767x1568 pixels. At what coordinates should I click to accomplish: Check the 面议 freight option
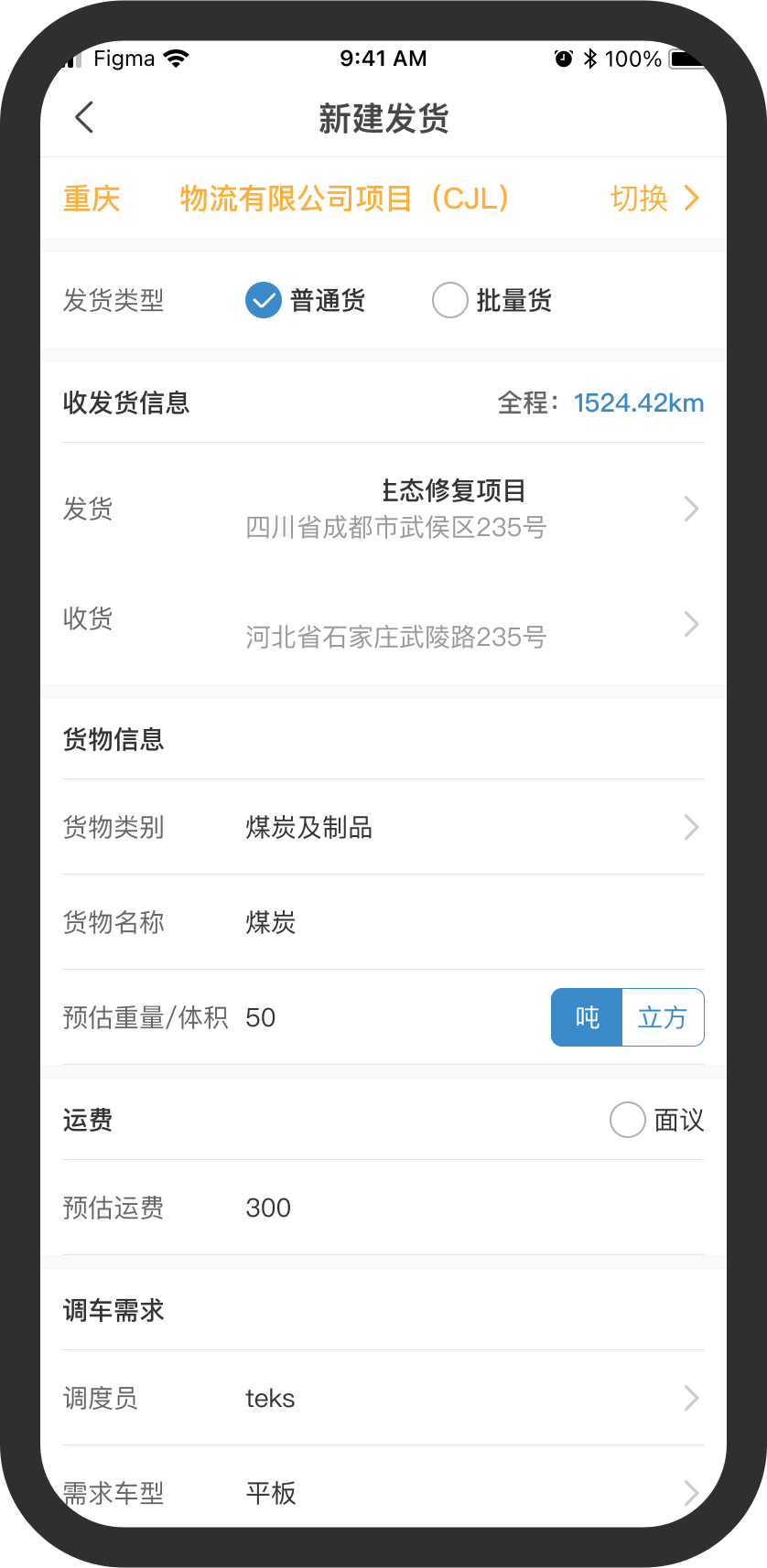pos(628,1120)
